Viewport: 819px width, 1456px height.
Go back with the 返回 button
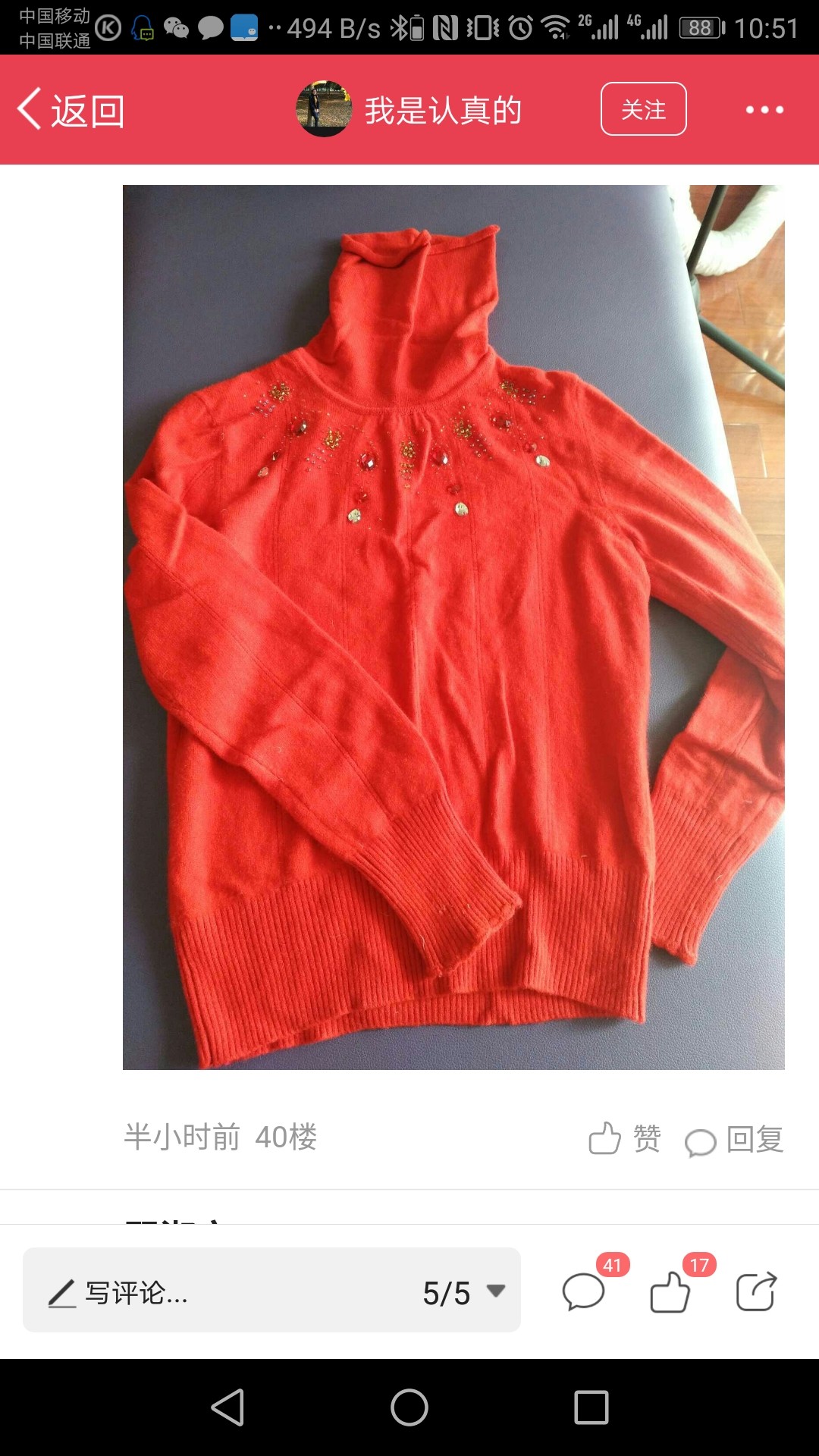pos(71,111)
